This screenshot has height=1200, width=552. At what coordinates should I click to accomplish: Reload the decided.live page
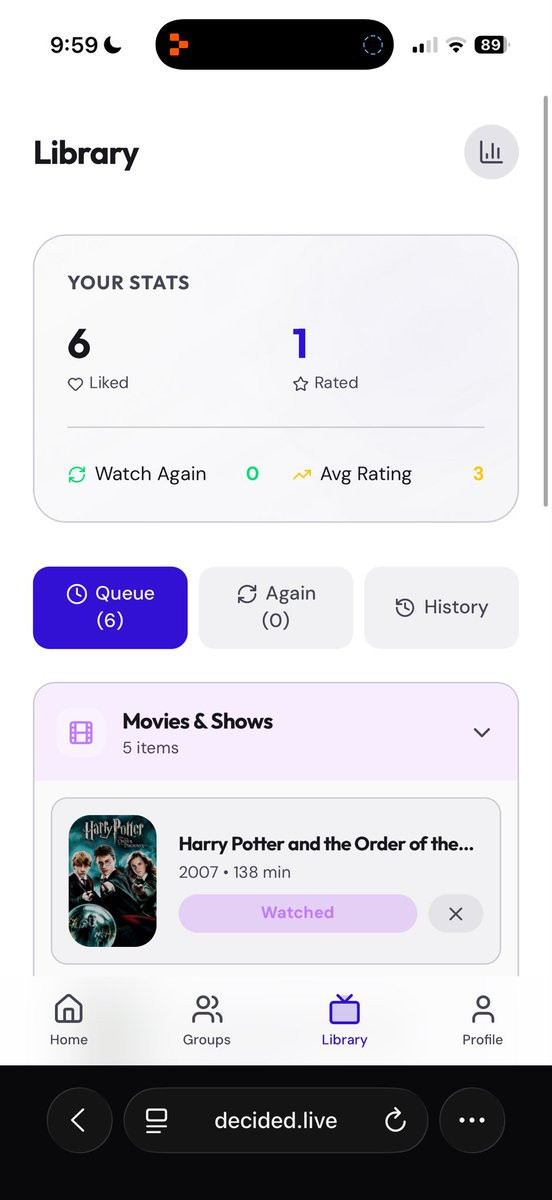[x=395, y=1120]
